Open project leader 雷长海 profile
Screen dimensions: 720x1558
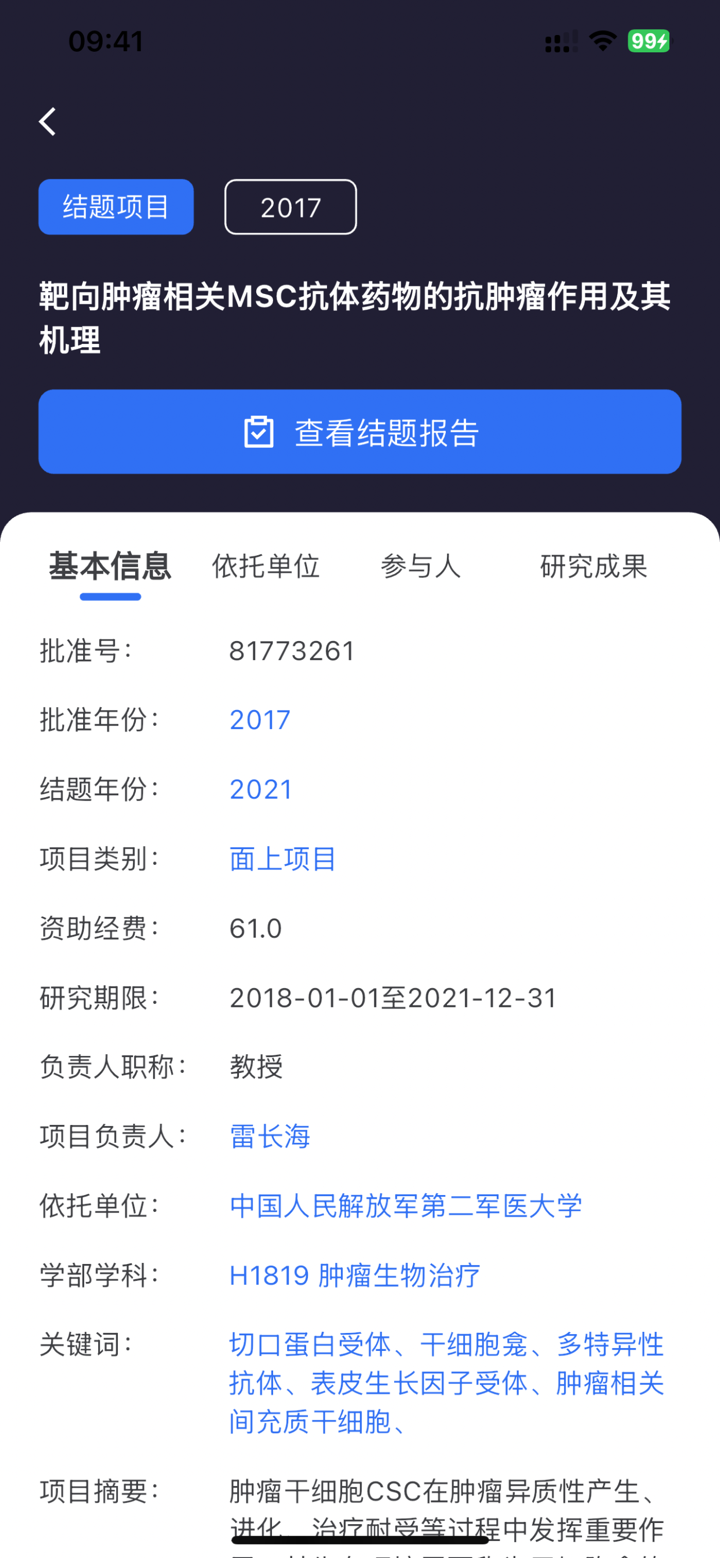click(x=269, y=1136)
